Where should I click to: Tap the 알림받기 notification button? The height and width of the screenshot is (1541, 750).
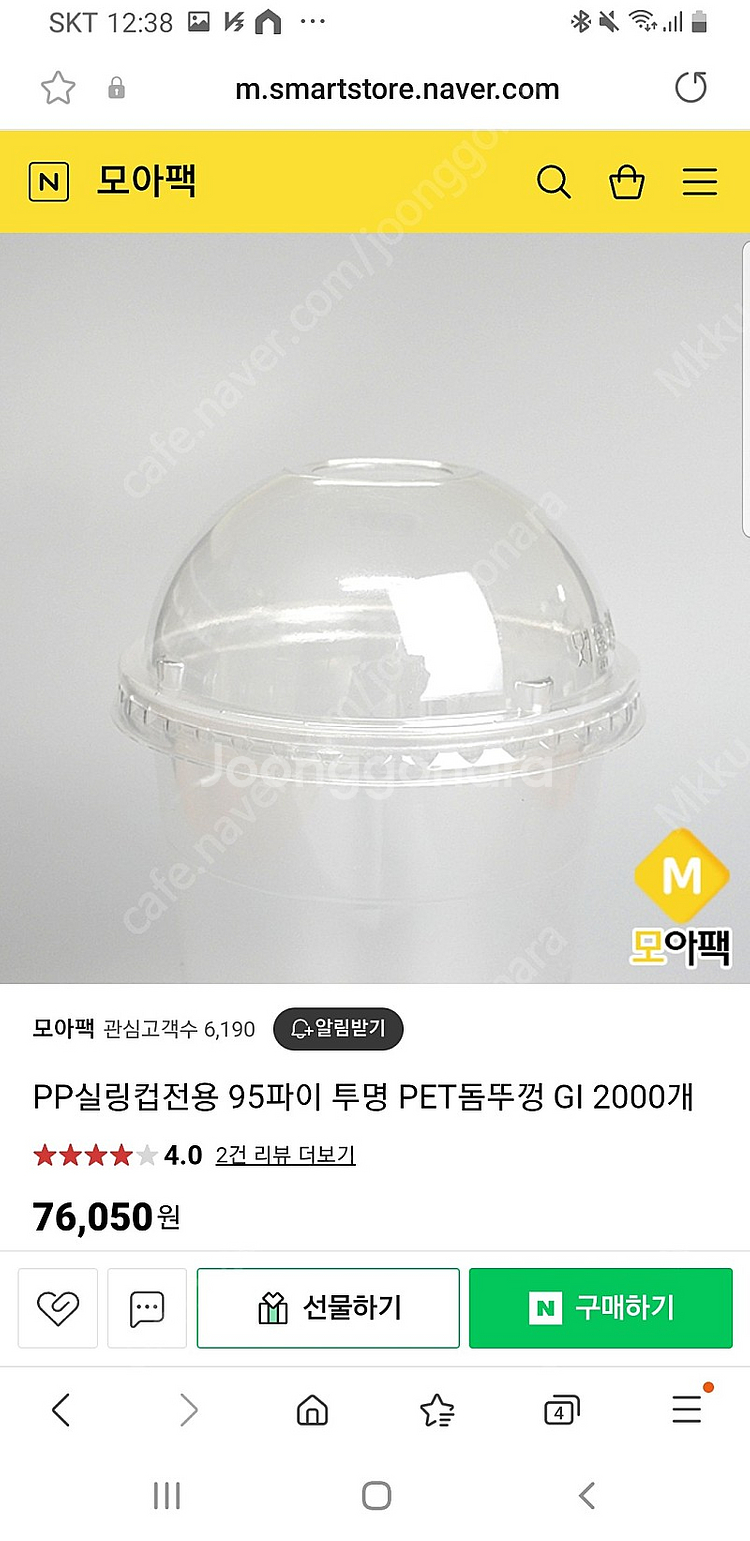click(x=338, y=1029)
